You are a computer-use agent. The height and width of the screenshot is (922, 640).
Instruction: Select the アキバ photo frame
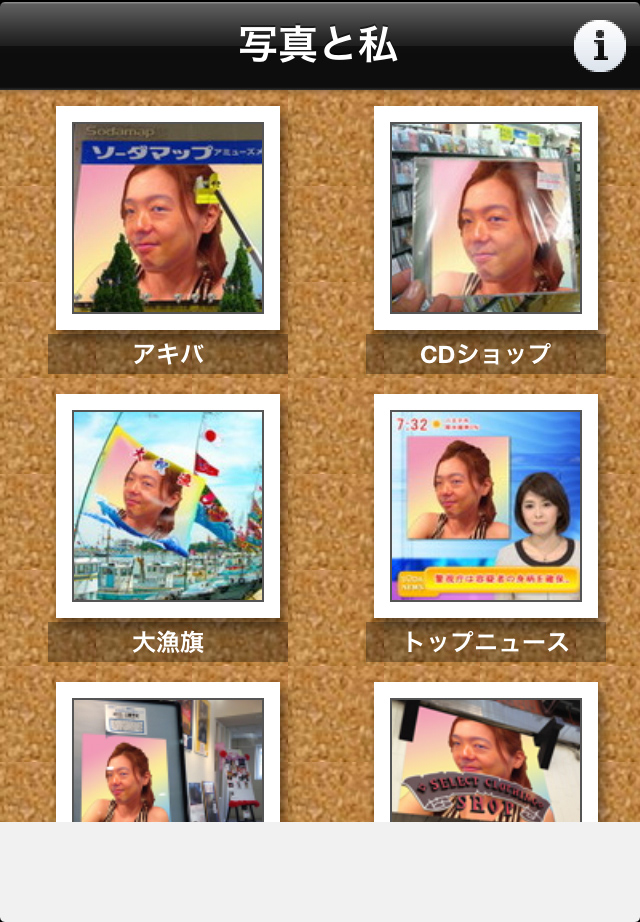[168, 218]
